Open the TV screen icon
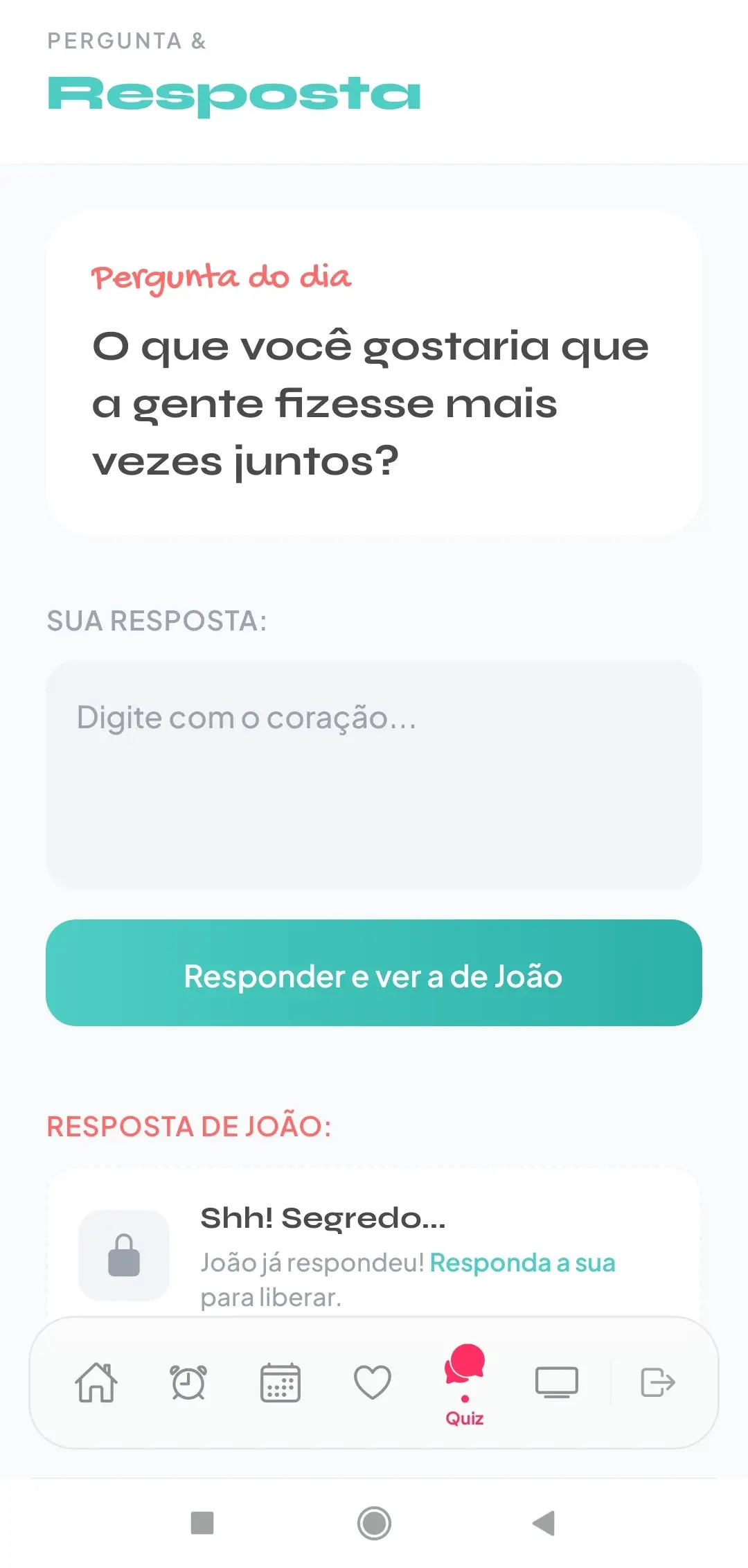Screen dimensions: 748x1568 (558, 1382)
